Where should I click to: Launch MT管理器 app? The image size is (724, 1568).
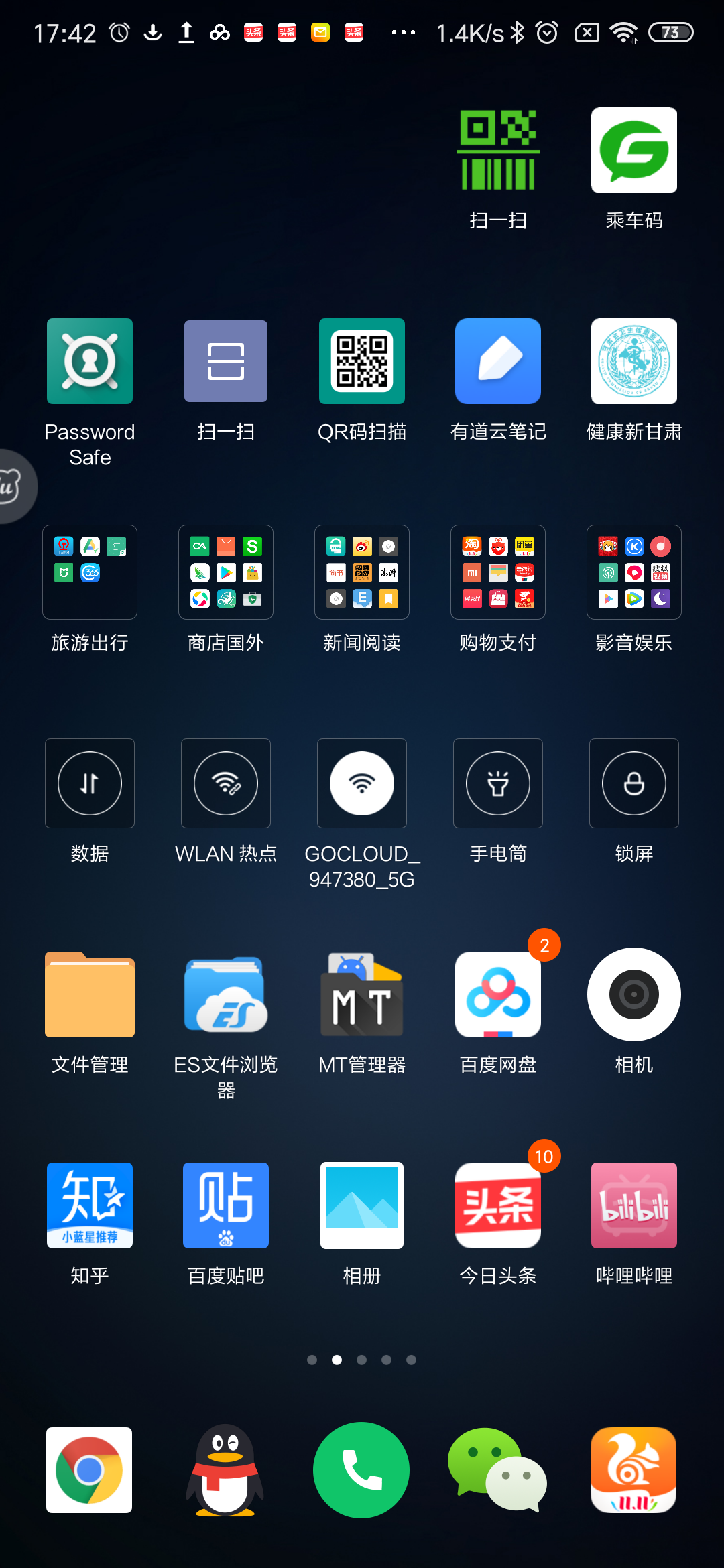click(362, 995)
